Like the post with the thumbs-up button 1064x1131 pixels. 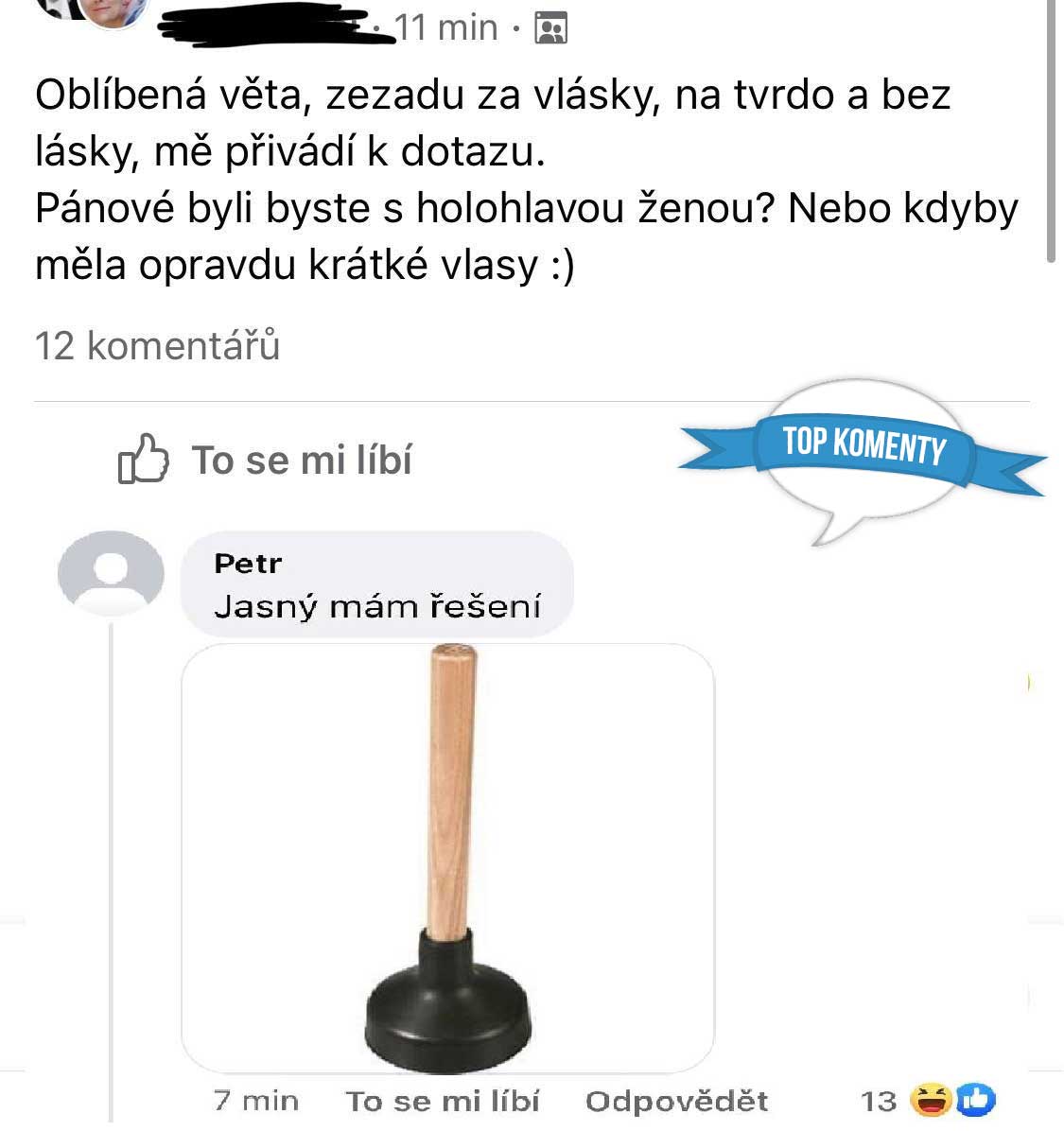point(266,461)
